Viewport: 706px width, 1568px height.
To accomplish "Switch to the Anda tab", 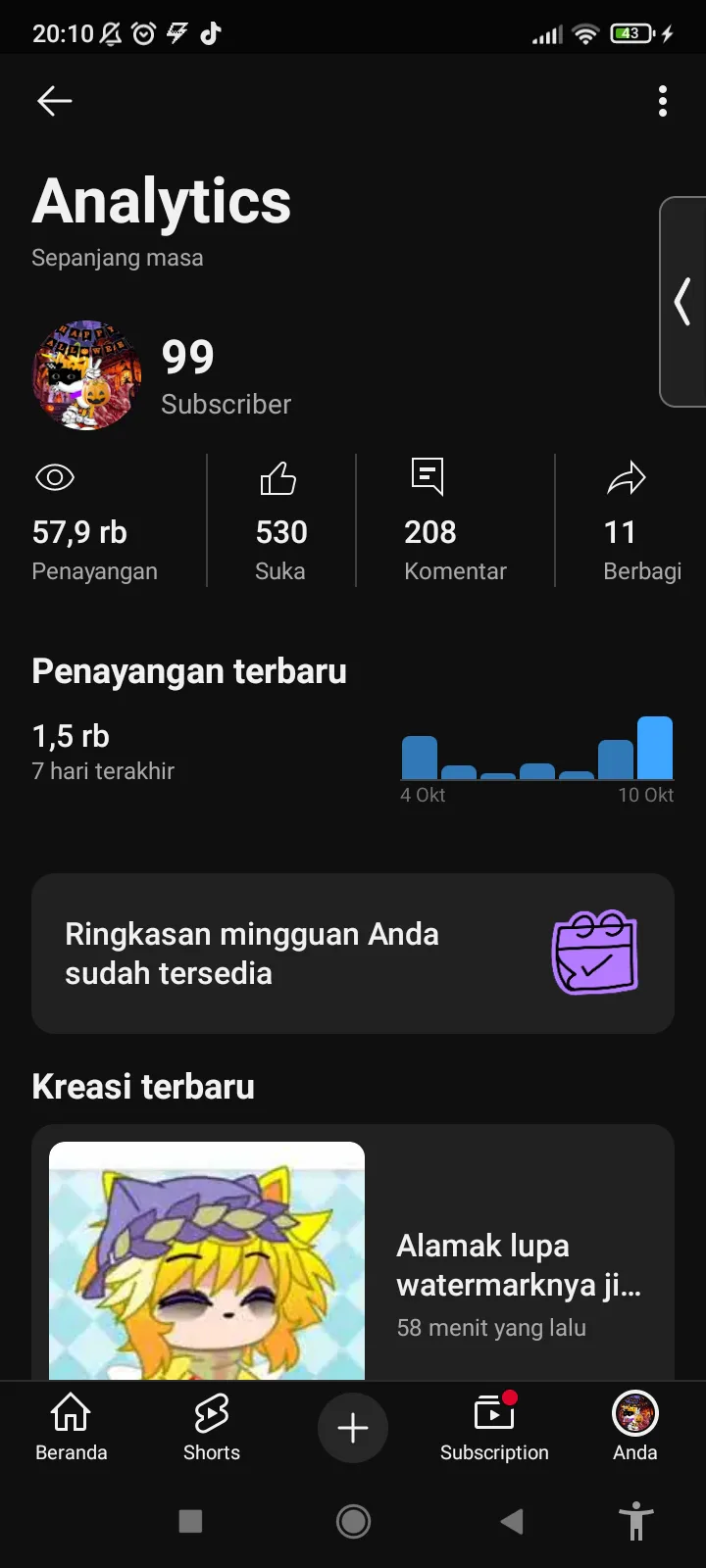I will 634,1427.
